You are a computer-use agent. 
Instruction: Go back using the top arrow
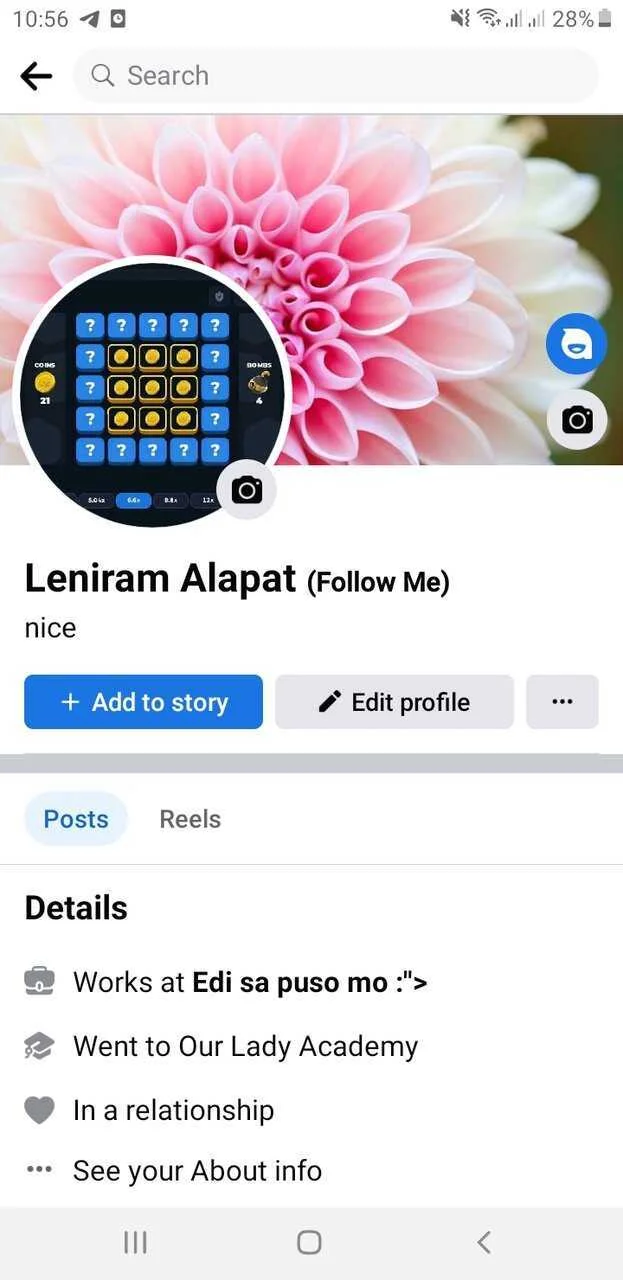[x=36, y=76]
